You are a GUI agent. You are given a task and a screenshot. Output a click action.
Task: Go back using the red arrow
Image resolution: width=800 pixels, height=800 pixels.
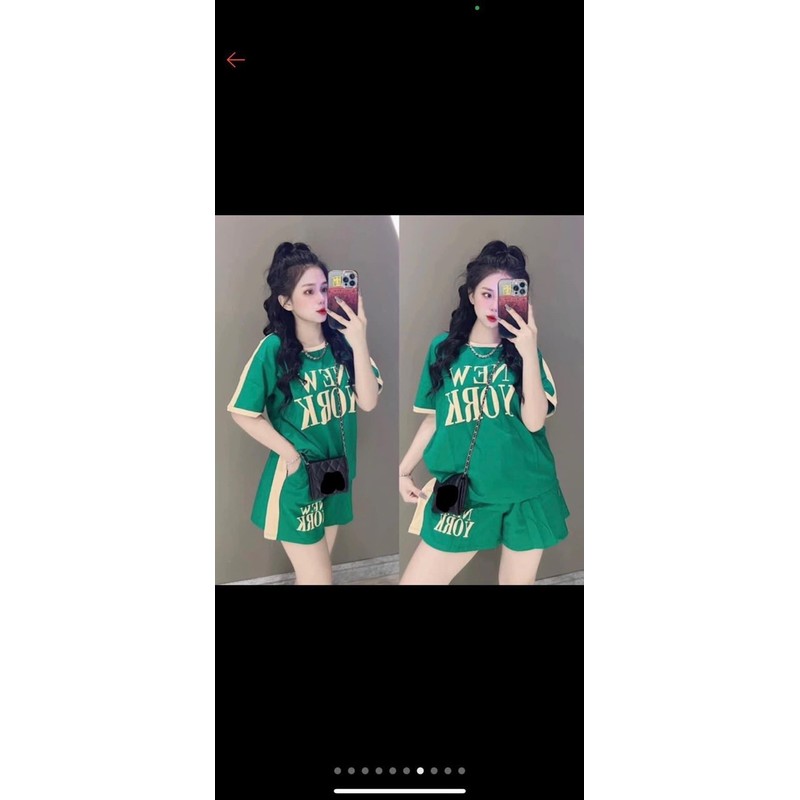pos(236,60)
